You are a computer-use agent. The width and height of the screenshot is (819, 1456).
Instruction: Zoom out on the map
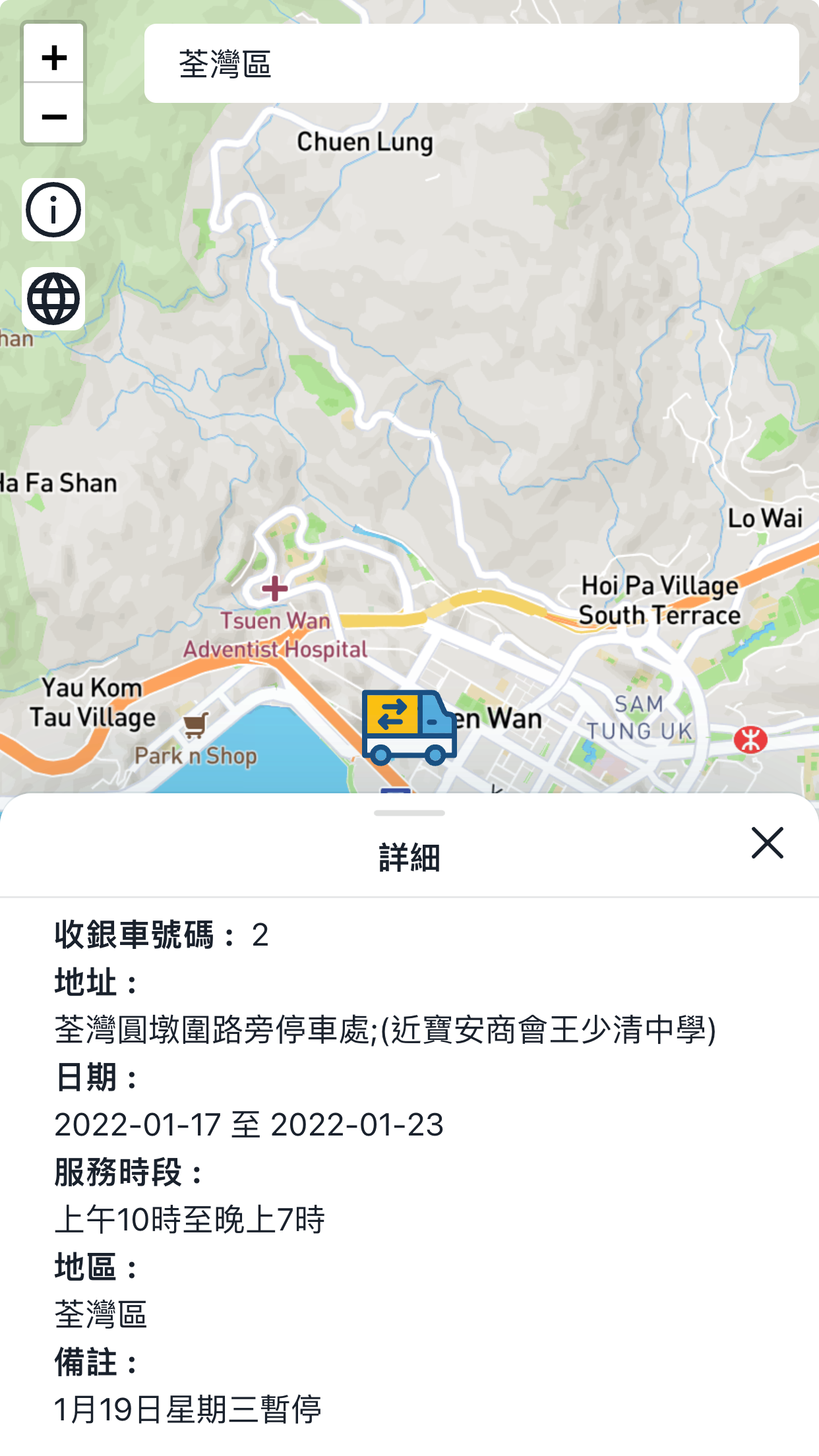point(54,117)
